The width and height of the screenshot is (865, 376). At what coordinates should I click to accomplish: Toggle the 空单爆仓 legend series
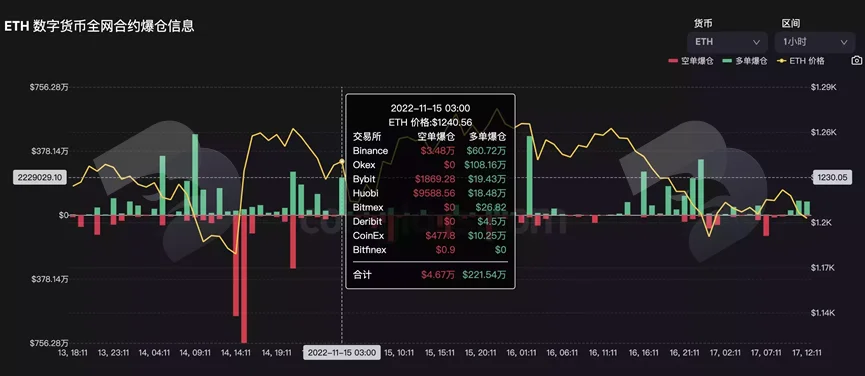coord(691,61)
